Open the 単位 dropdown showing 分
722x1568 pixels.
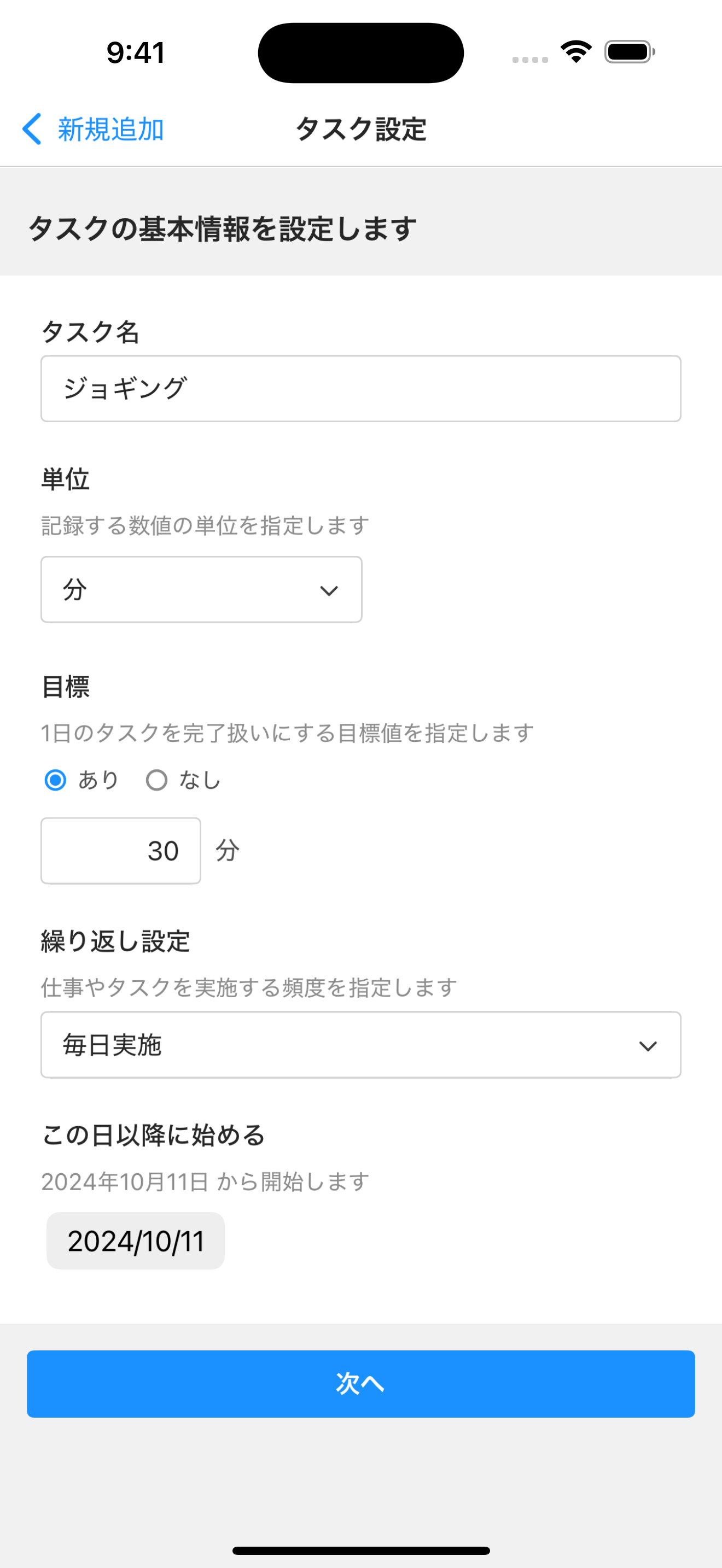(201, 589)
